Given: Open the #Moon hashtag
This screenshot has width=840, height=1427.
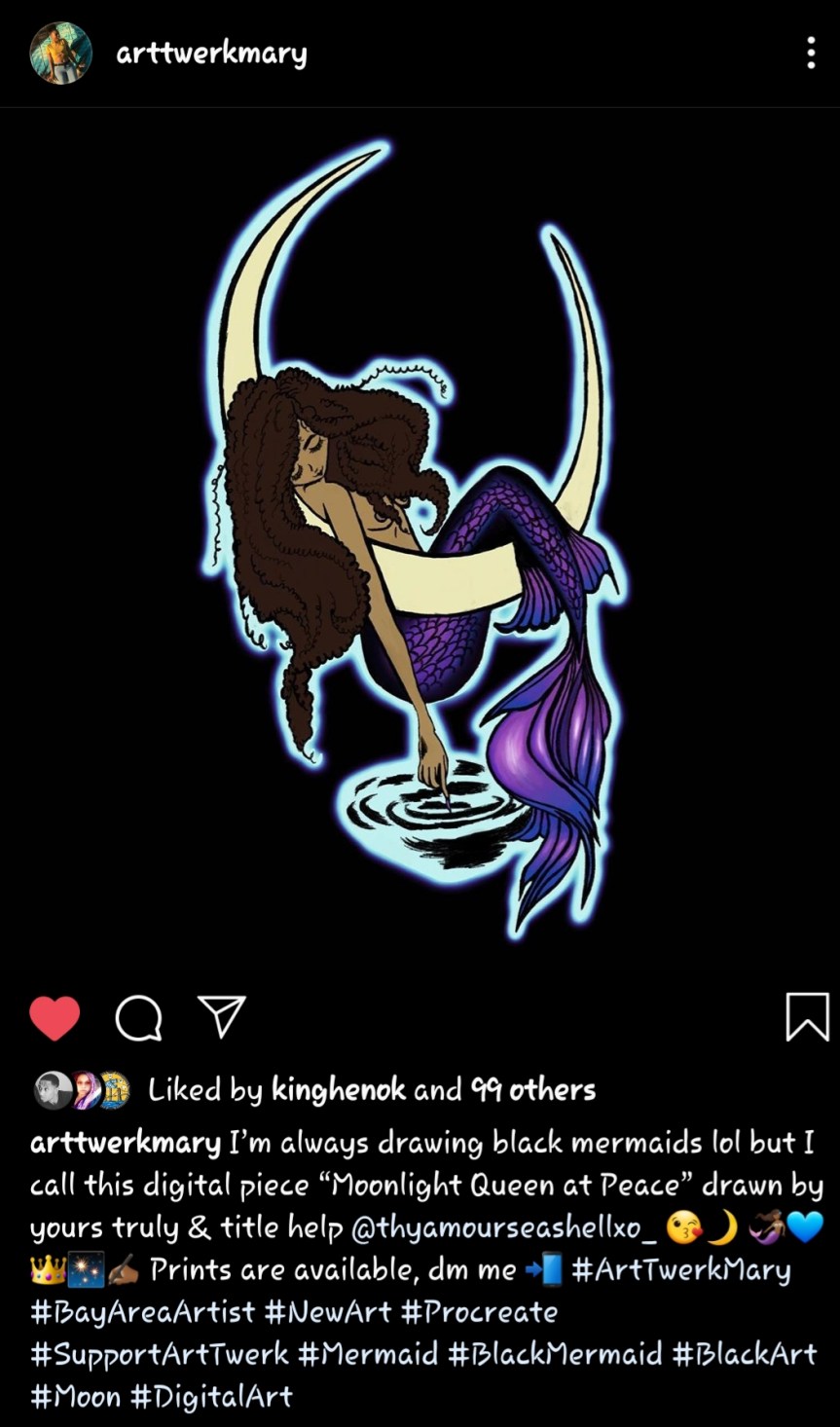Looking at the screenshot, I should 75,1396.
